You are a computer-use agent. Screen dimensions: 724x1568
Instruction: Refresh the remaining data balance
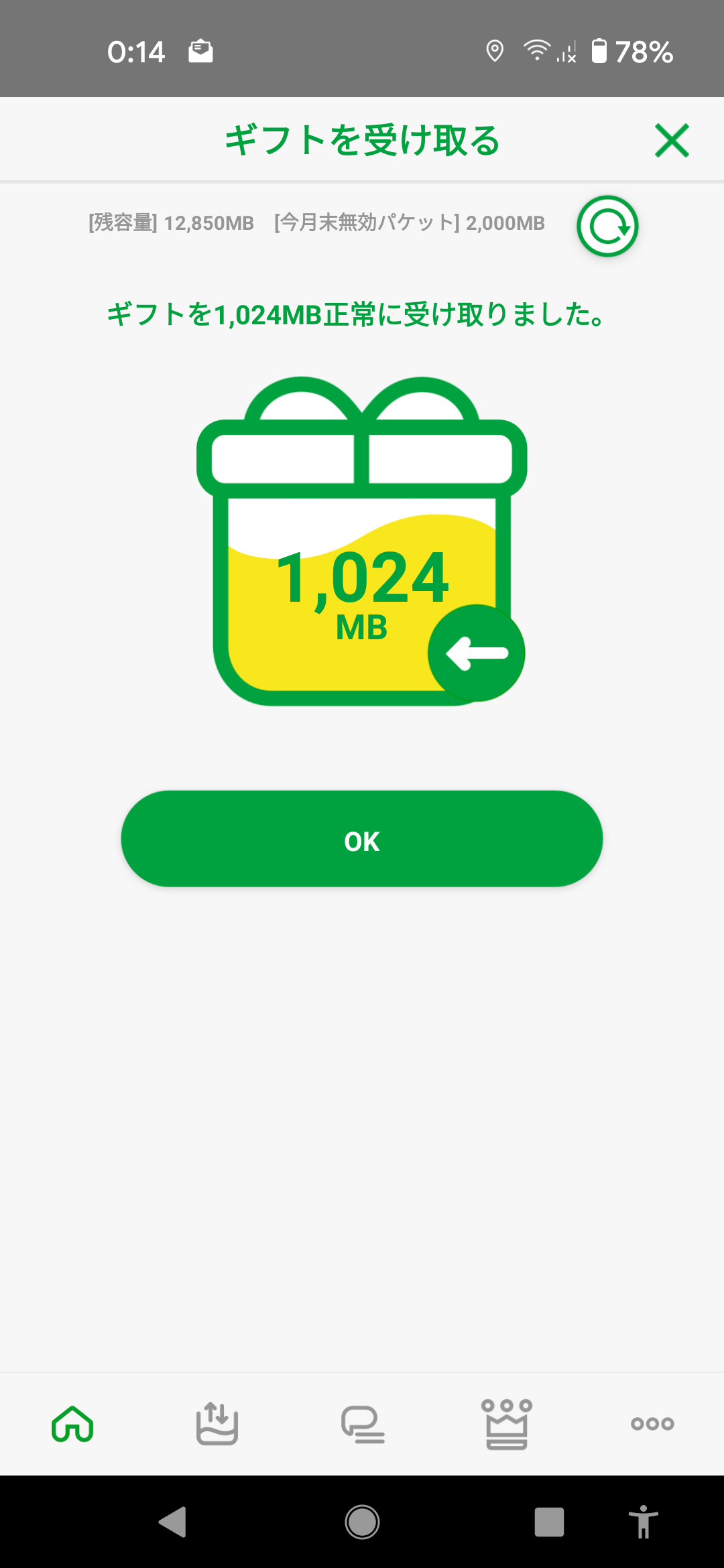[x=607, y=226]
